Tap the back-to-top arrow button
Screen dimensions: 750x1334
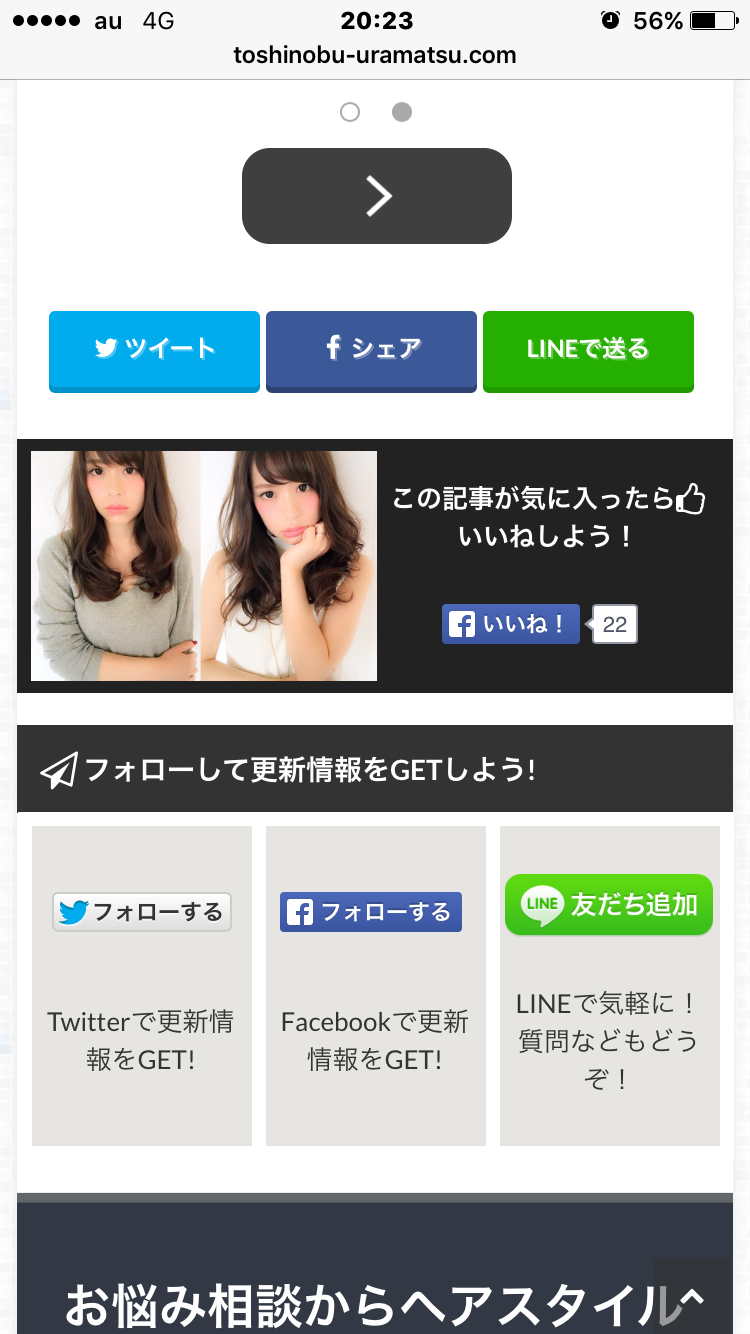point(692,1298)
